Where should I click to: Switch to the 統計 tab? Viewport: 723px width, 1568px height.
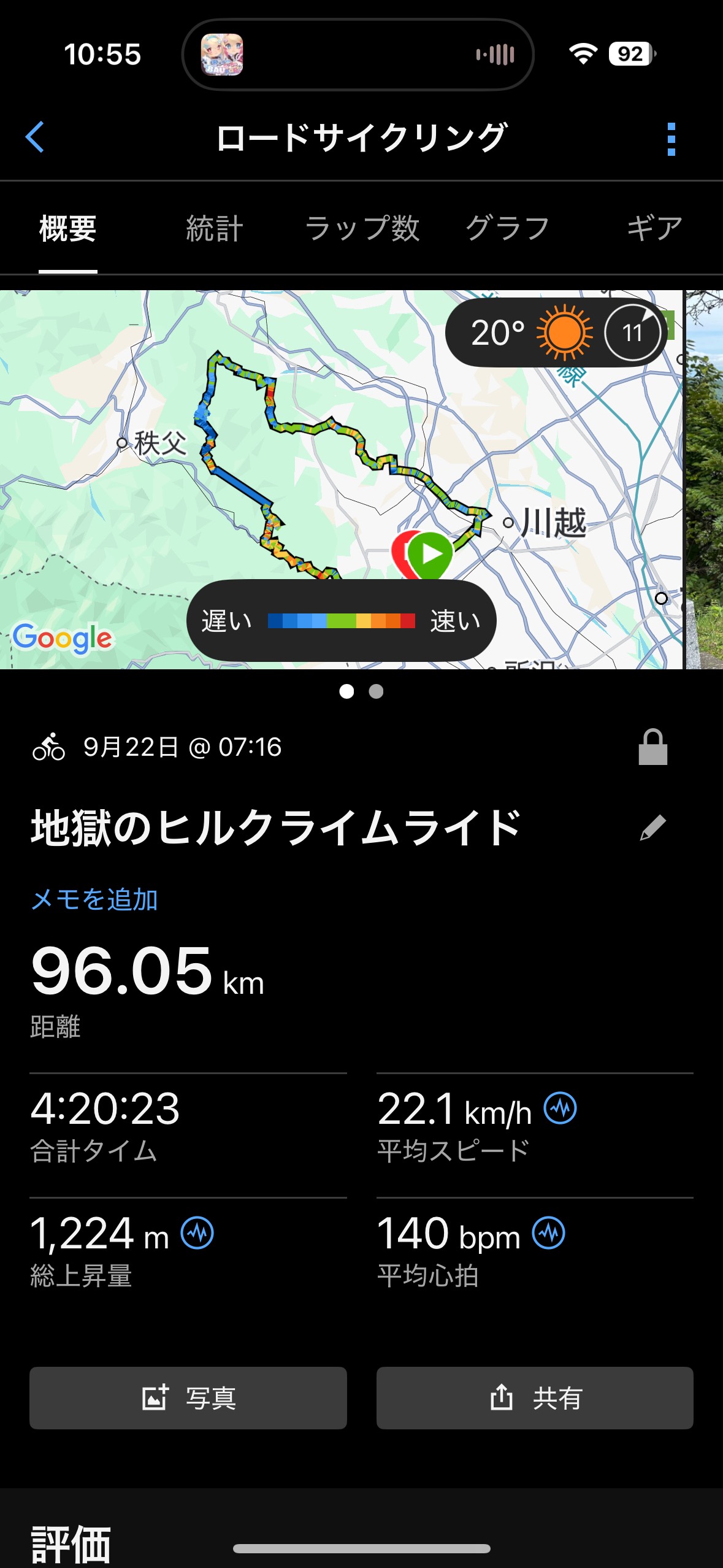coord(215,229)
